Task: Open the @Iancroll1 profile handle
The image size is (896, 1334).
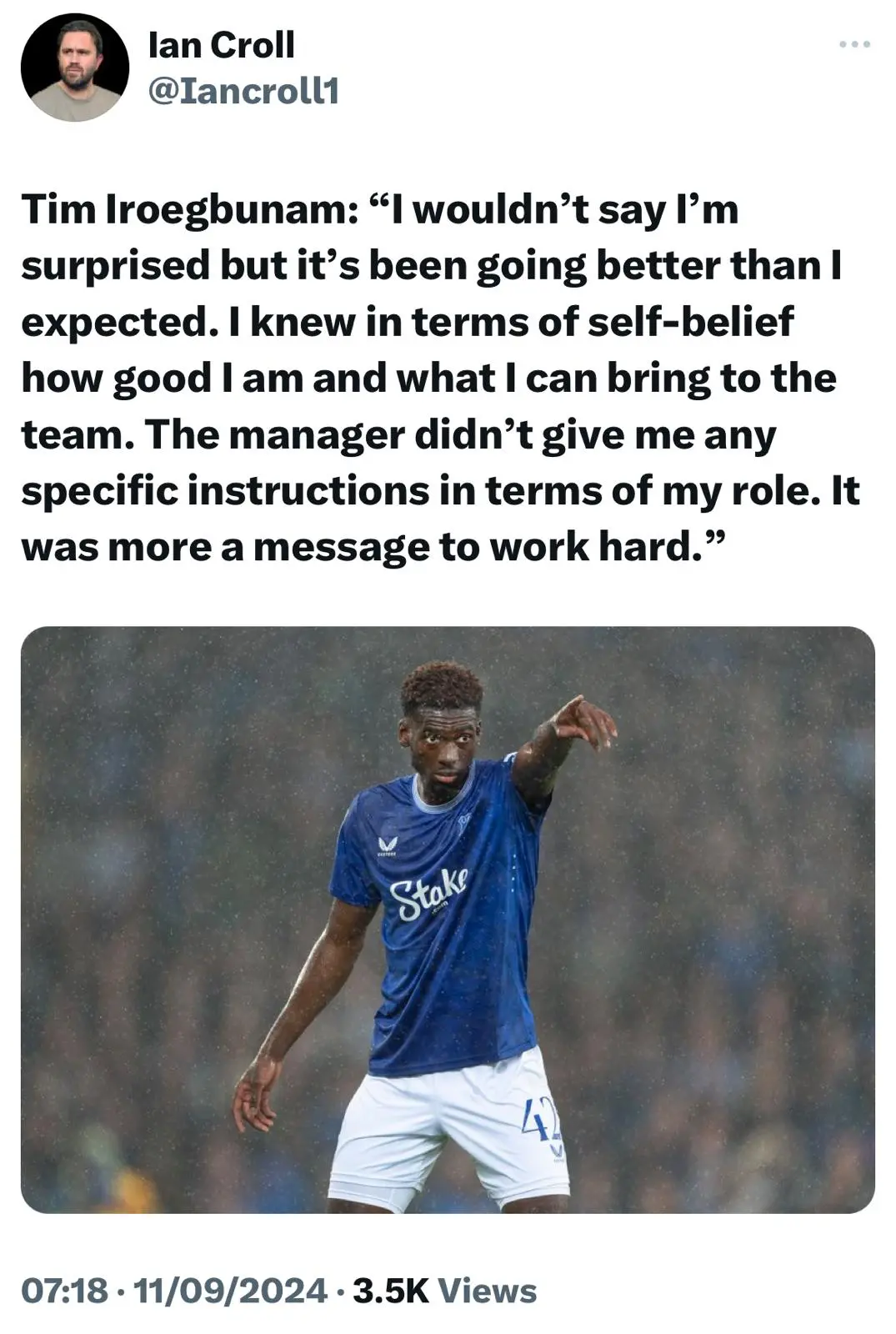Action: (x=243, y=92)
